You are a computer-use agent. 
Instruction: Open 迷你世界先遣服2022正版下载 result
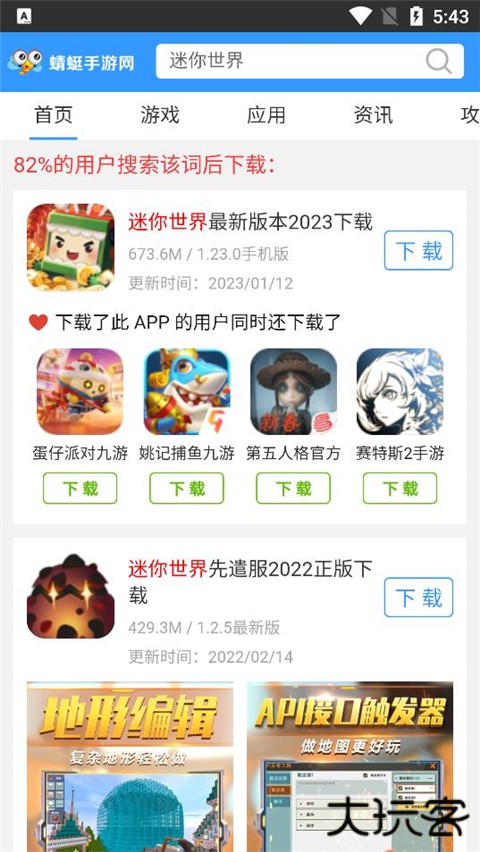250,582
